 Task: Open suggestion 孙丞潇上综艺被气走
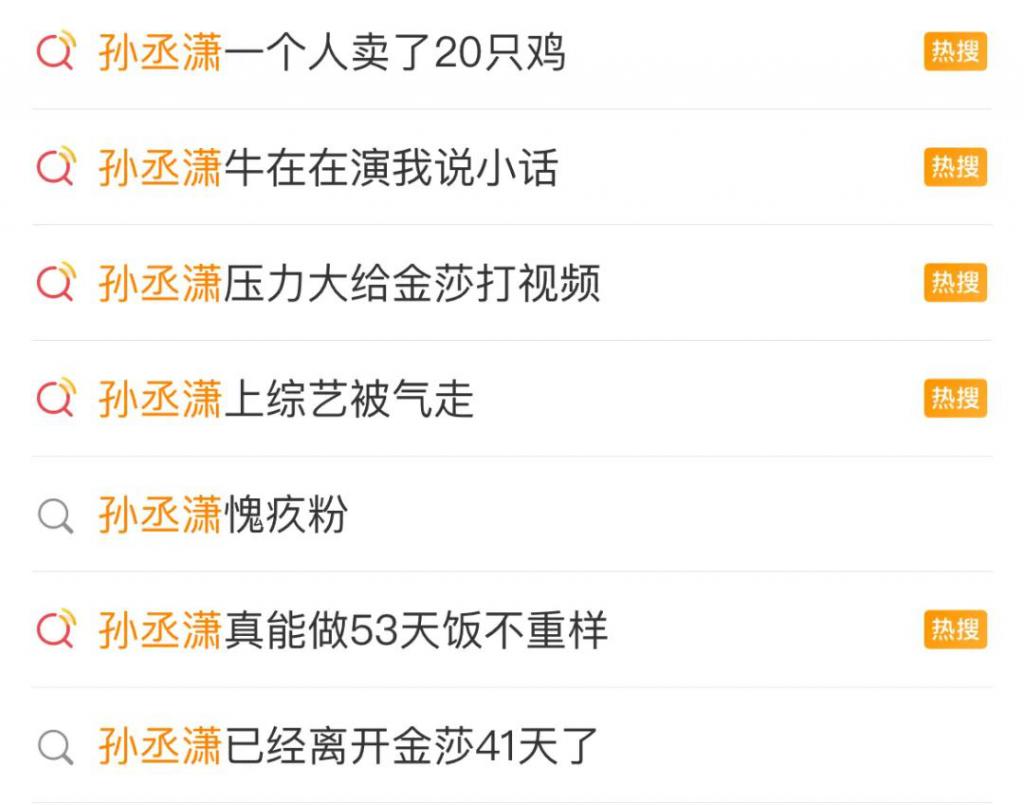285,400
